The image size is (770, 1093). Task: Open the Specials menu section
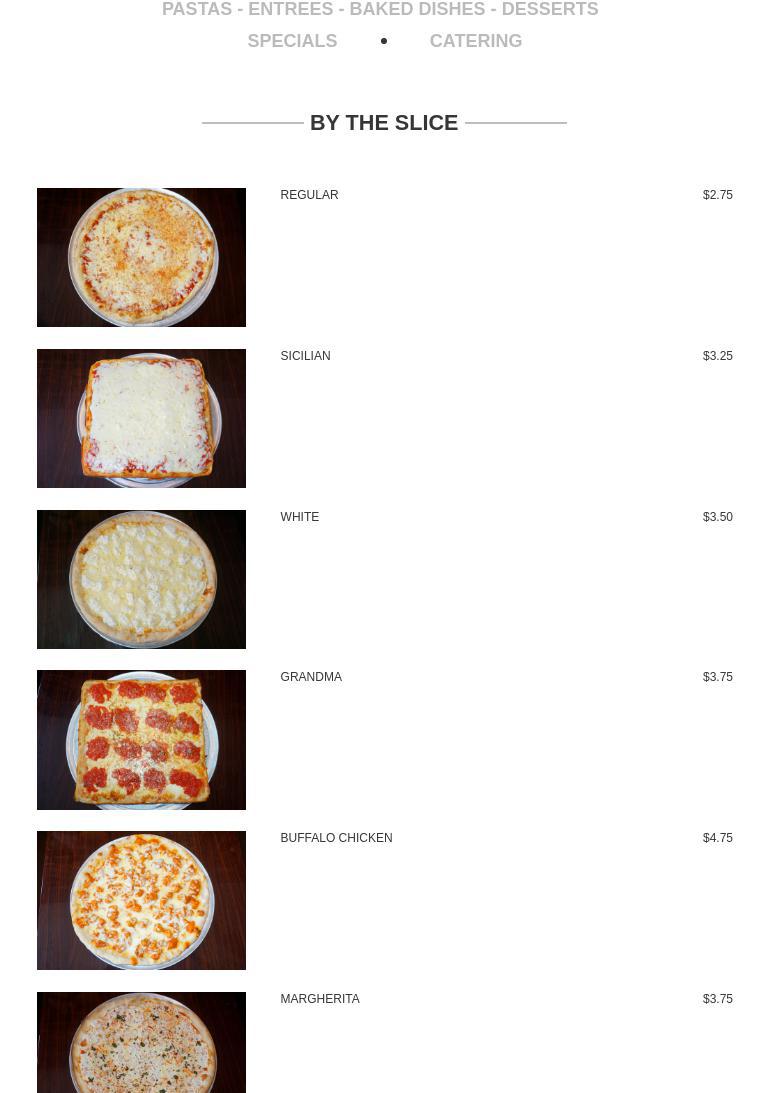pyautogui.click(x=292, y=41)
